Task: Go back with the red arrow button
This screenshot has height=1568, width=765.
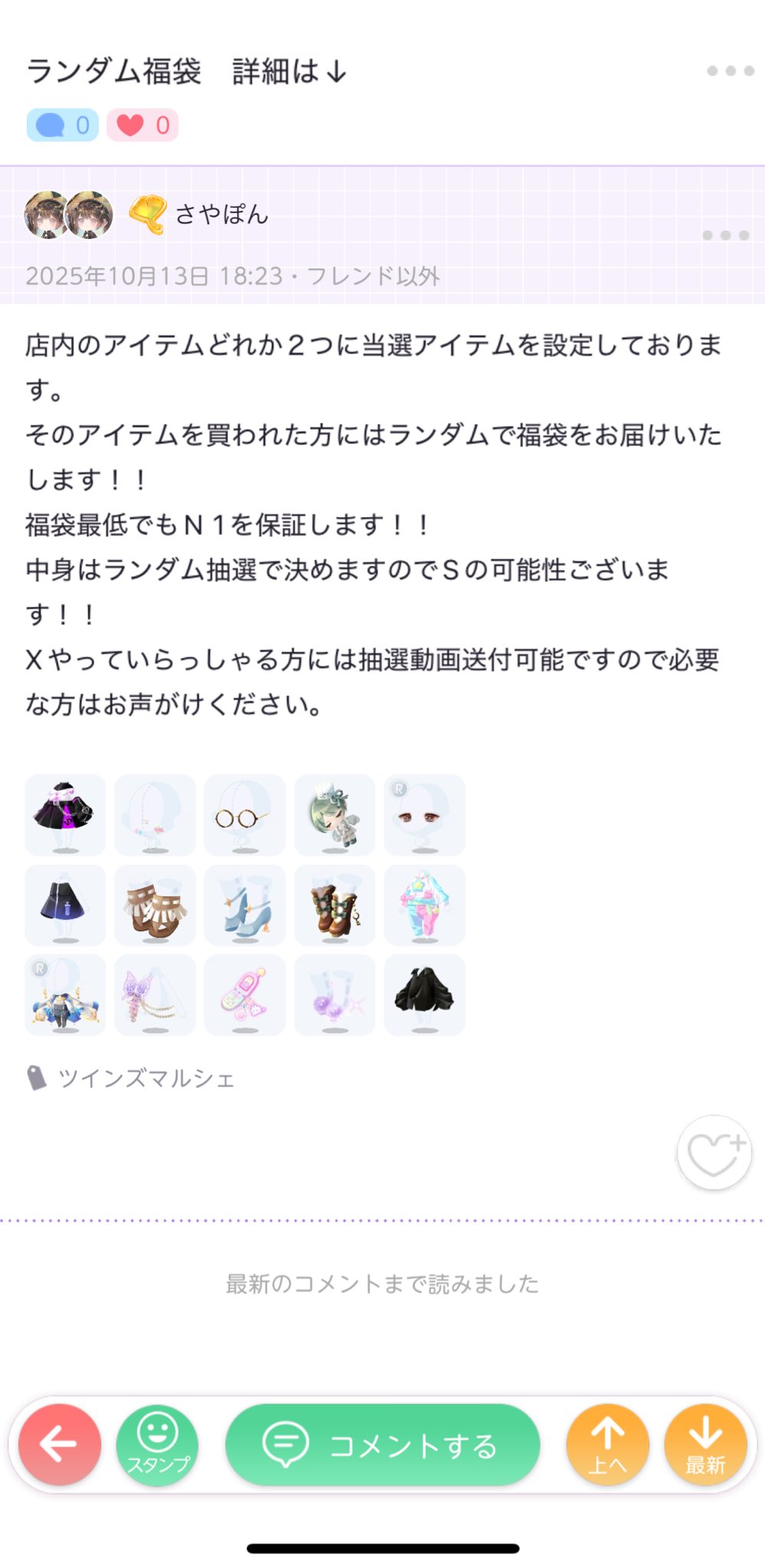Action: pos(60,1445)
